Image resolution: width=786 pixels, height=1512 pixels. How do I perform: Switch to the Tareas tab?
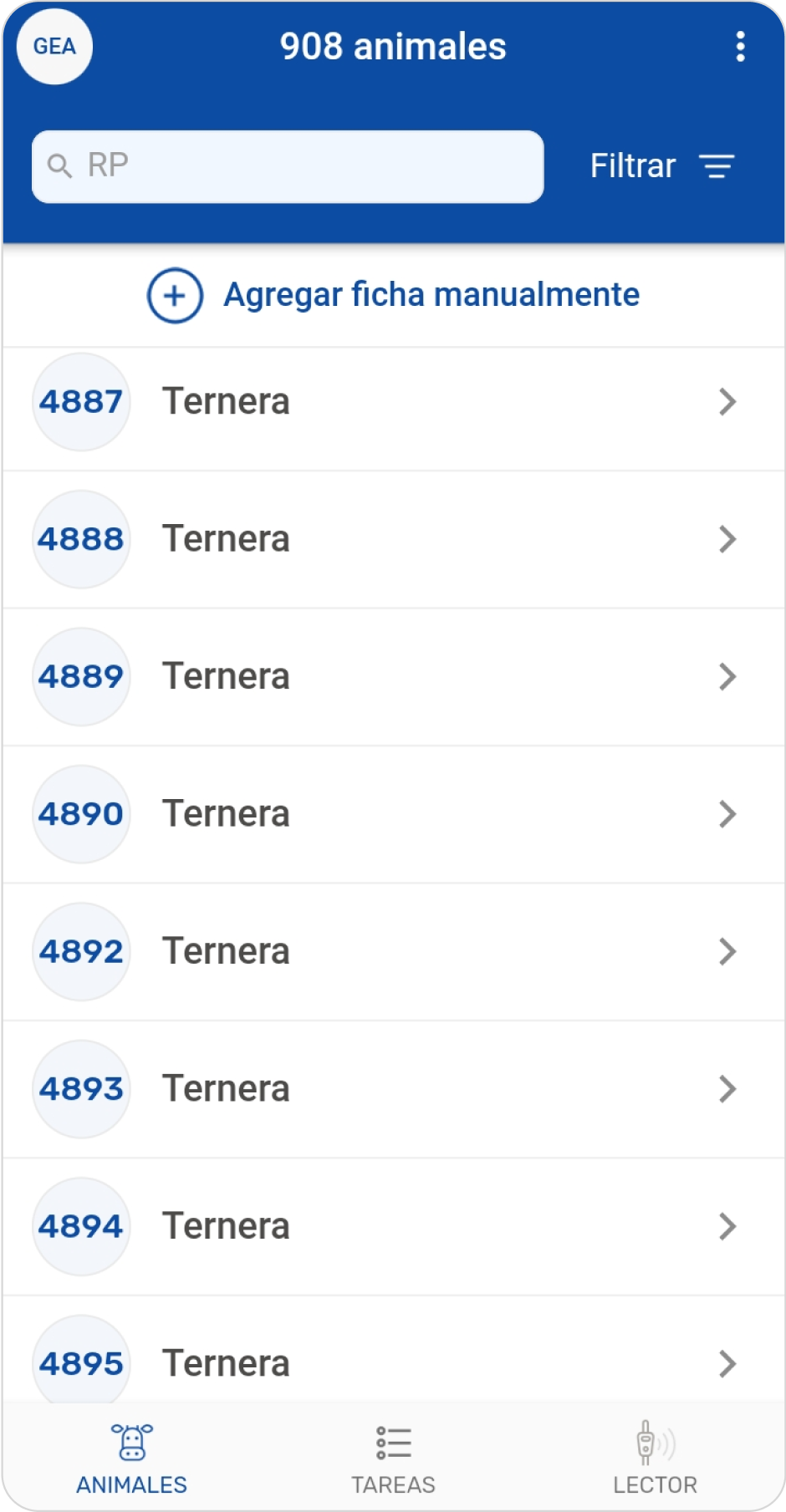(x=393, y=1459)
